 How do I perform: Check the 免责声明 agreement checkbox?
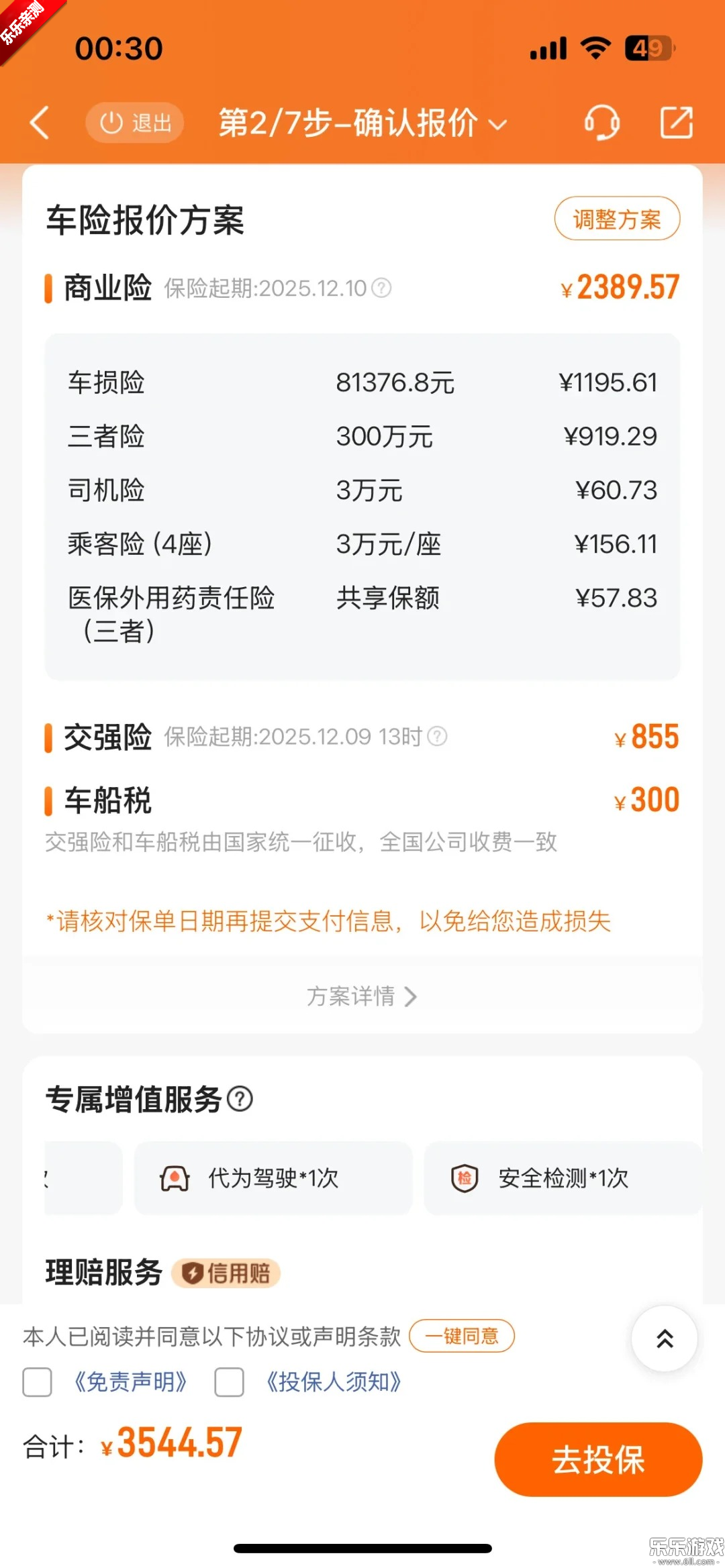coord(37,1382)
